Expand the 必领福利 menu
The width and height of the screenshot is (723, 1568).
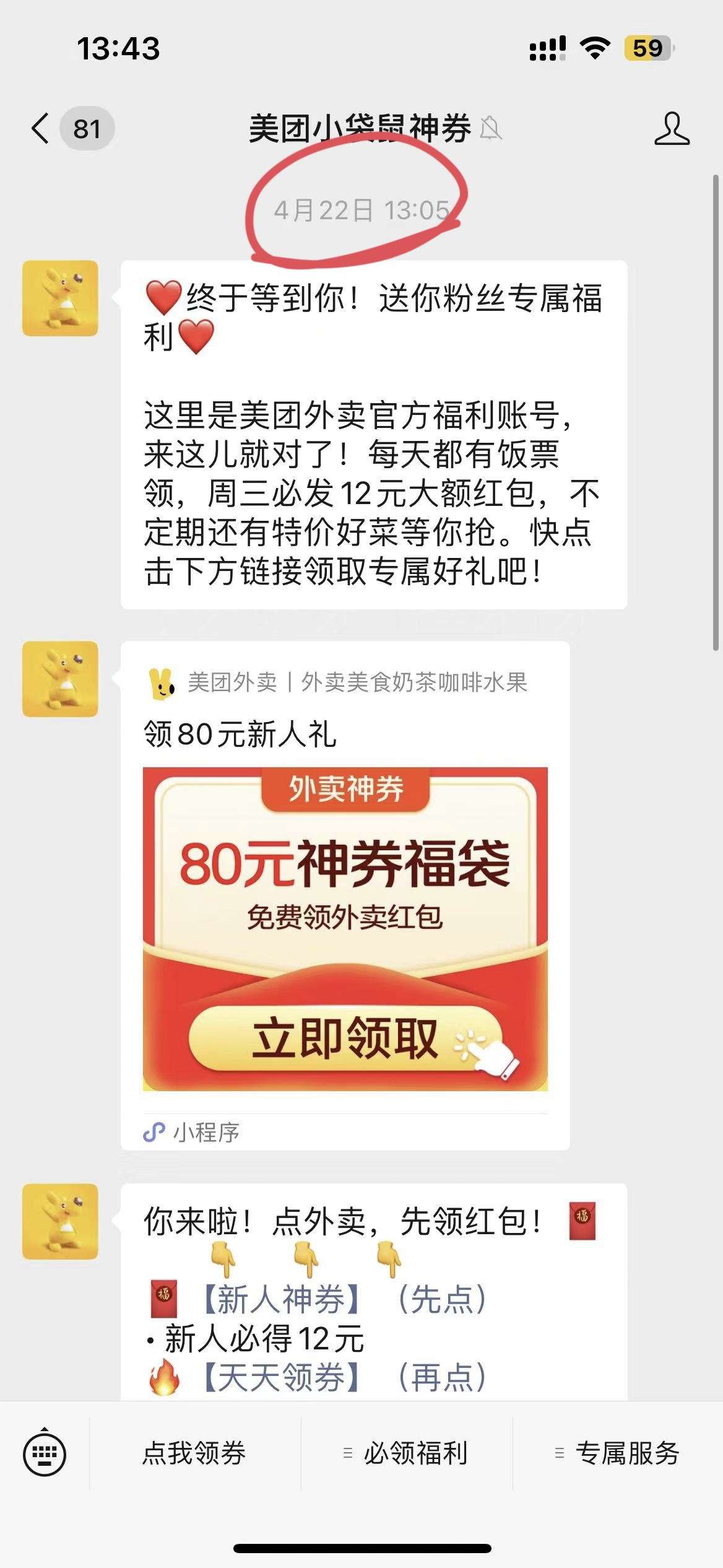(407, 1453)
